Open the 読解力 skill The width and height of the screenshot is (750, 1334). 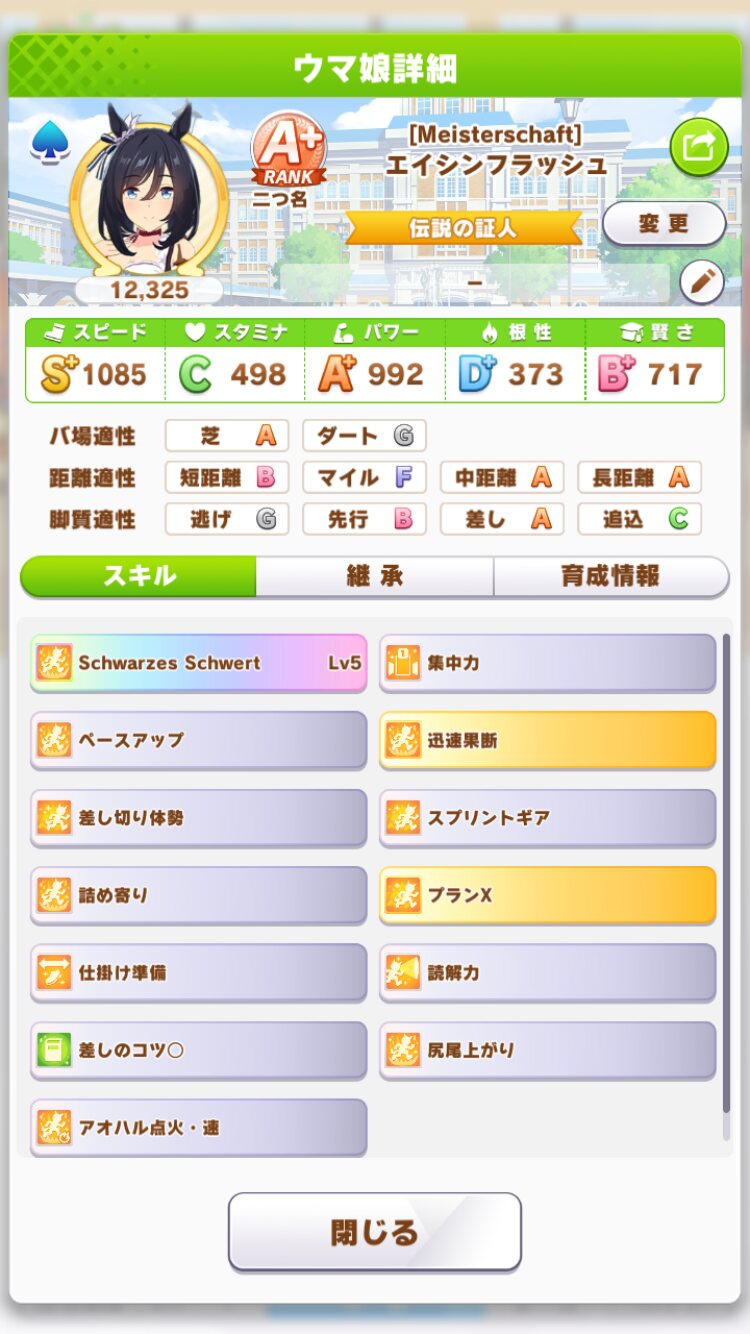548,972
